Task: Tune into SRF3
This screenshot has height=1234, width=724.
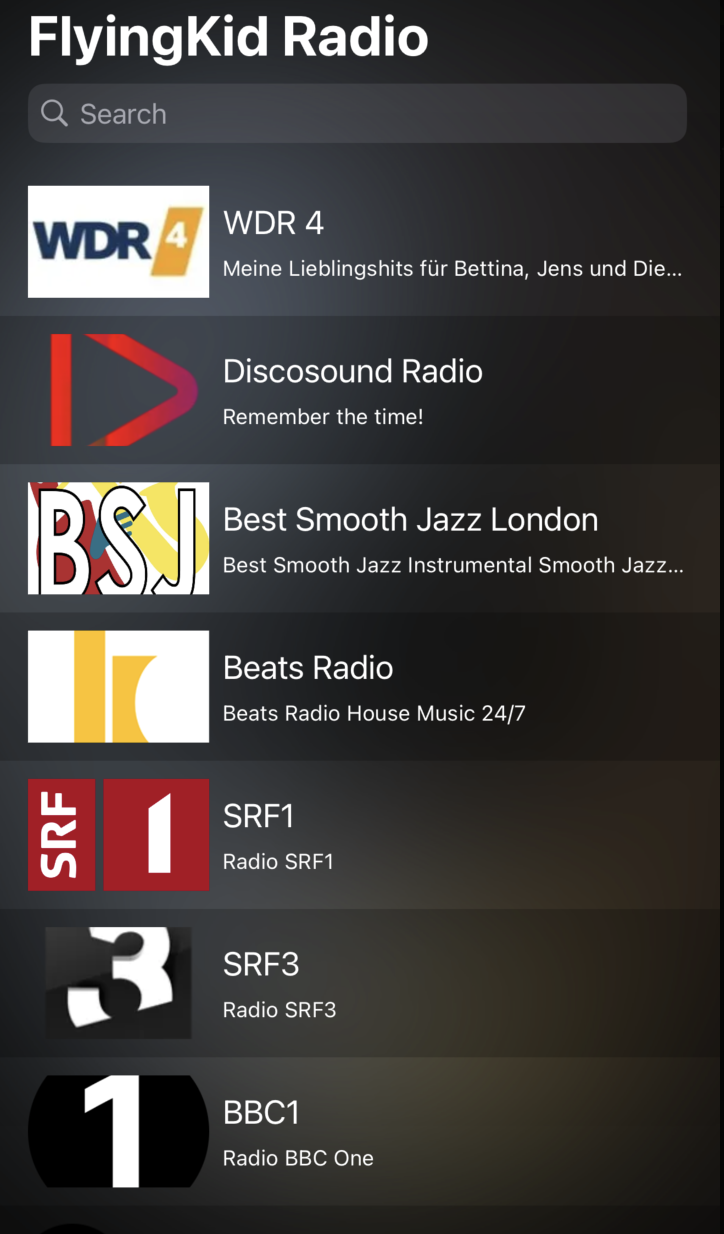Action: pyautogui.click(x=261, y=964)
